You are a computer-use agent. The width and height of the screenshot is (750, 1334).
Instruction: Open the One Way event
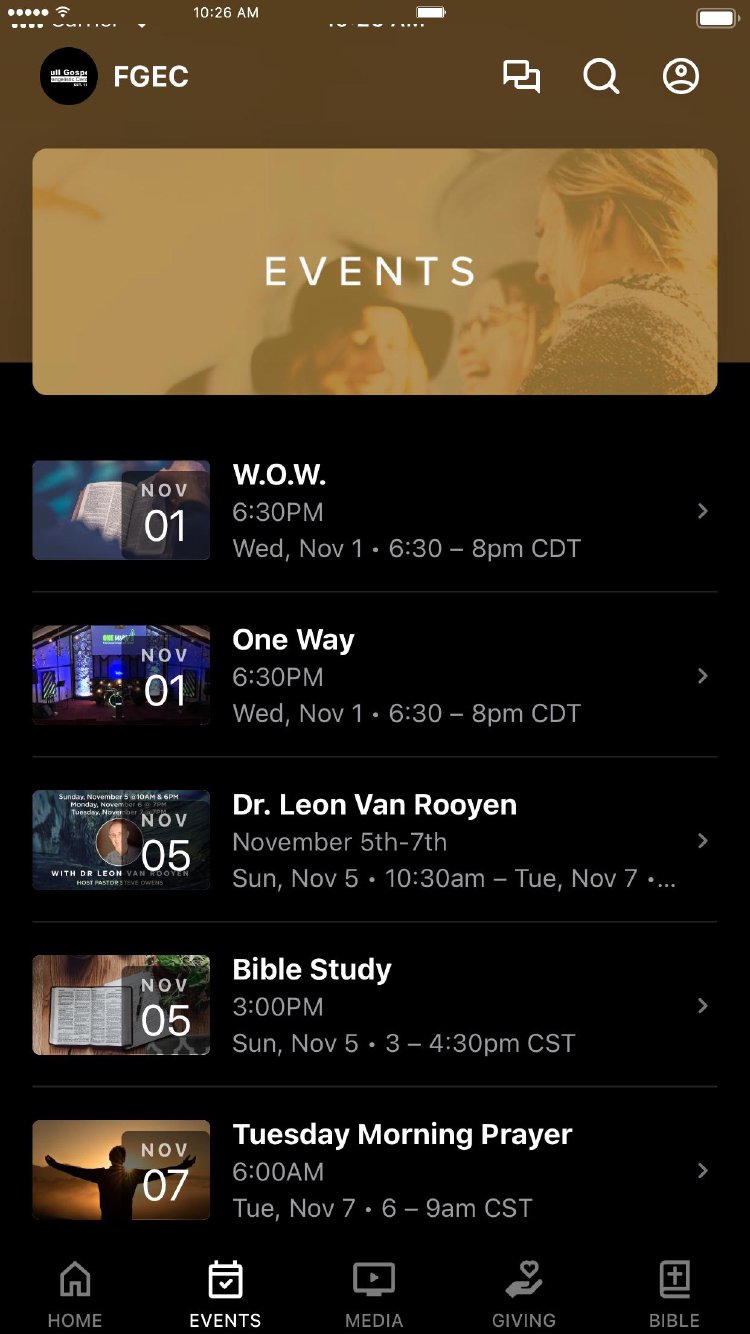tap(375, 675)
